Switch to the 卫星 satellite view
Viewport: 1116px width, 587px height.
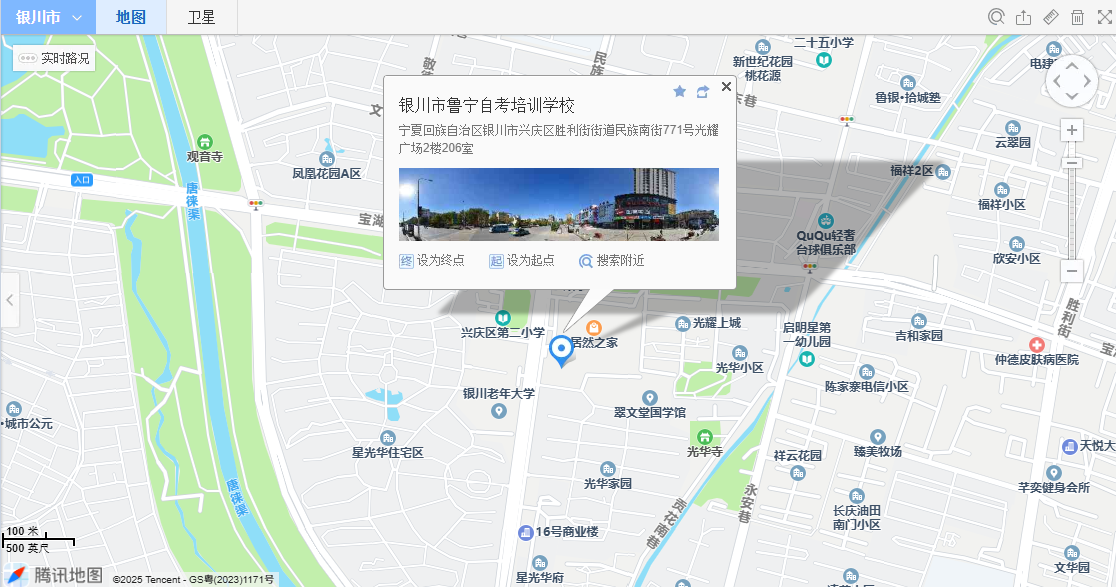202,17
